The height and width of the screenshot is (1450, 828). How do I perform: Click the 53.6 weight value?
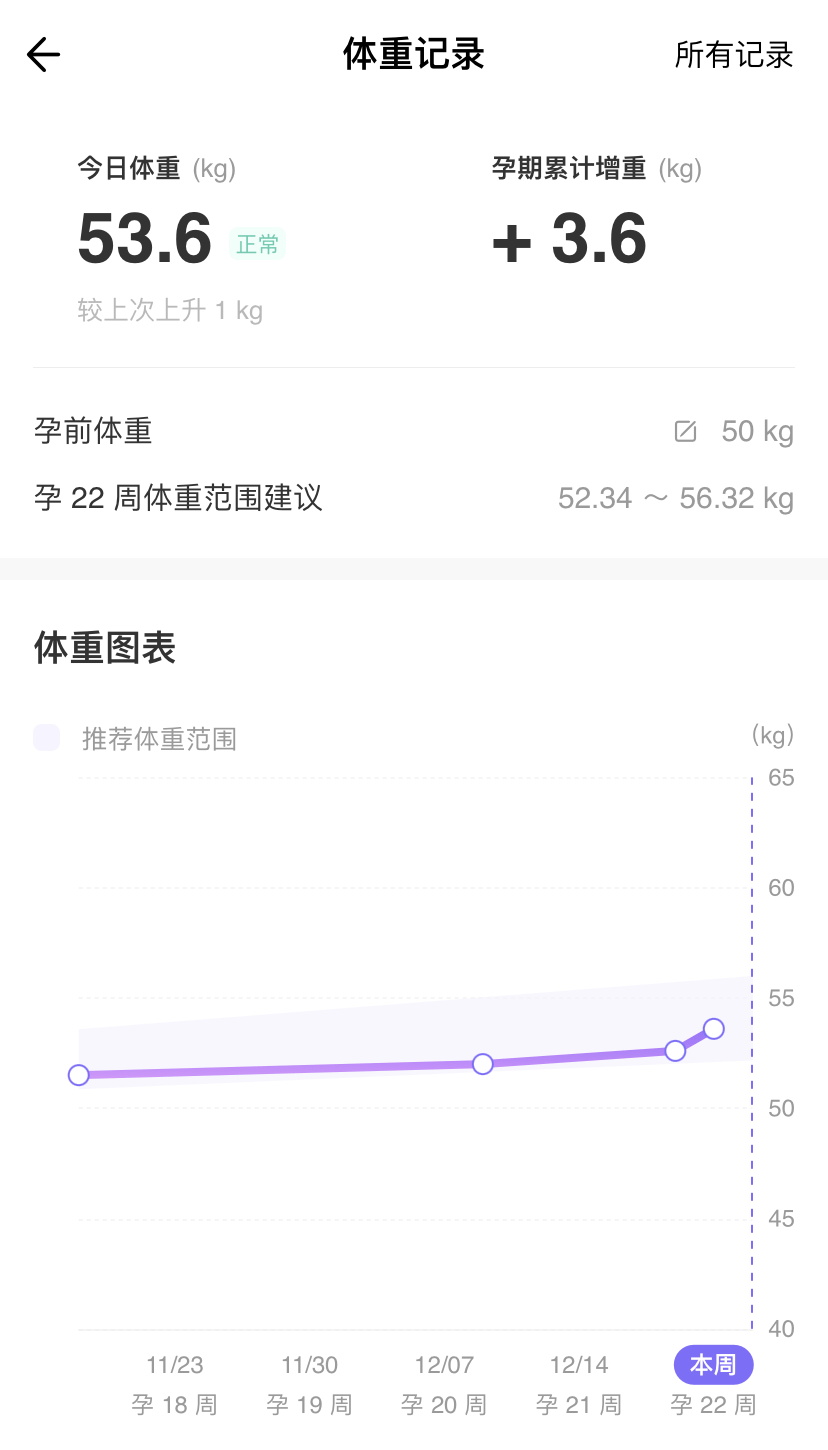[144, 240]
